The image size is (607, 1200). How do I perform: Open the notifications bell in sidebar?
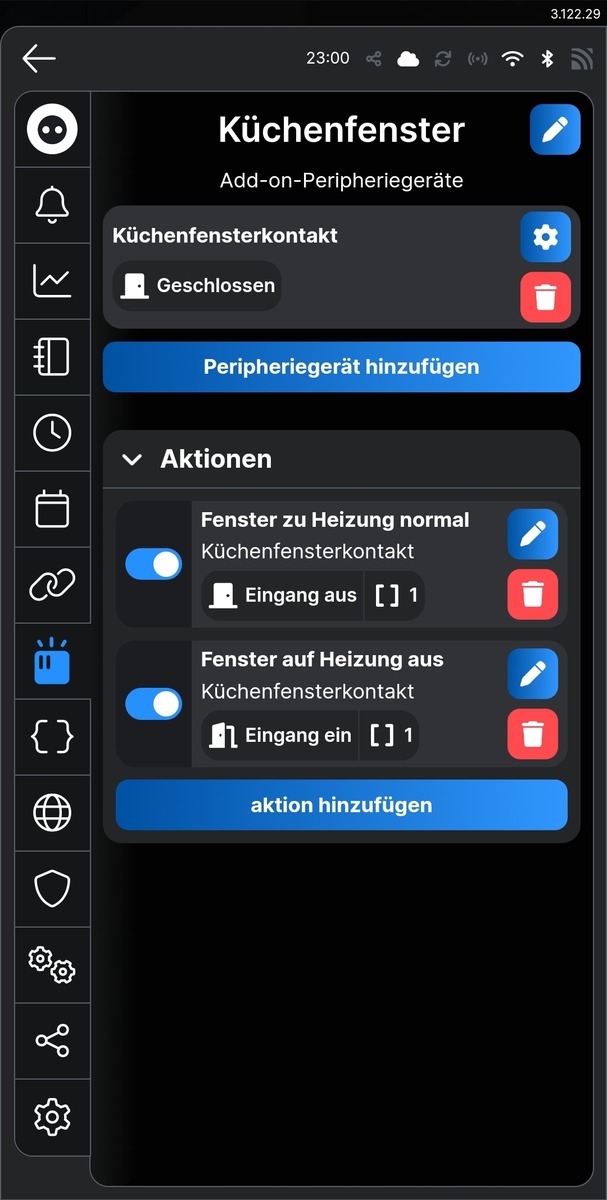click(52, 205)
